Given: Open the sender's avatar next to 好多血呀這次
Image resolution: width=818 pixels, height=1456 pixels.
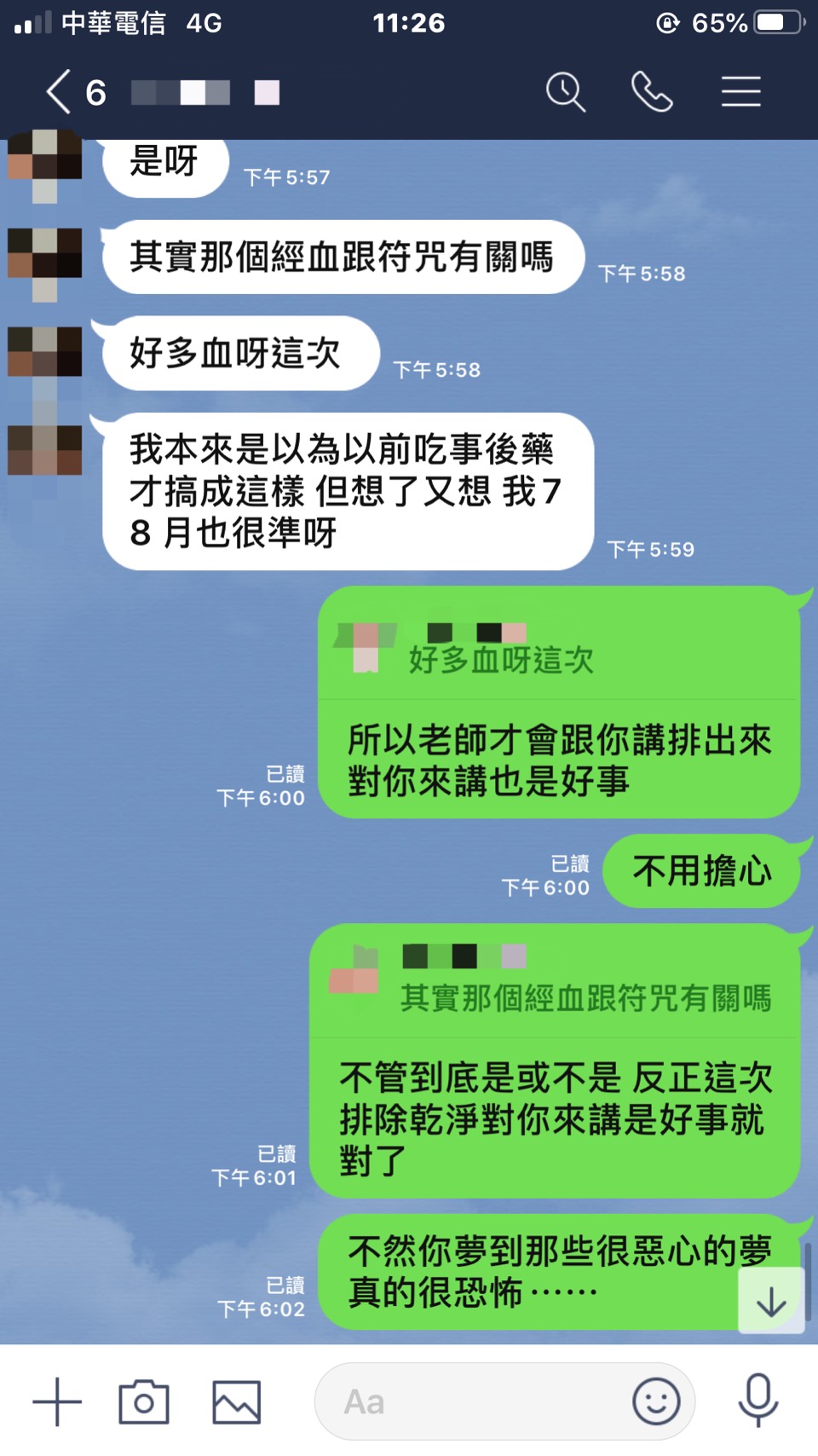Looking at the screenshot, I should point(44,352).
